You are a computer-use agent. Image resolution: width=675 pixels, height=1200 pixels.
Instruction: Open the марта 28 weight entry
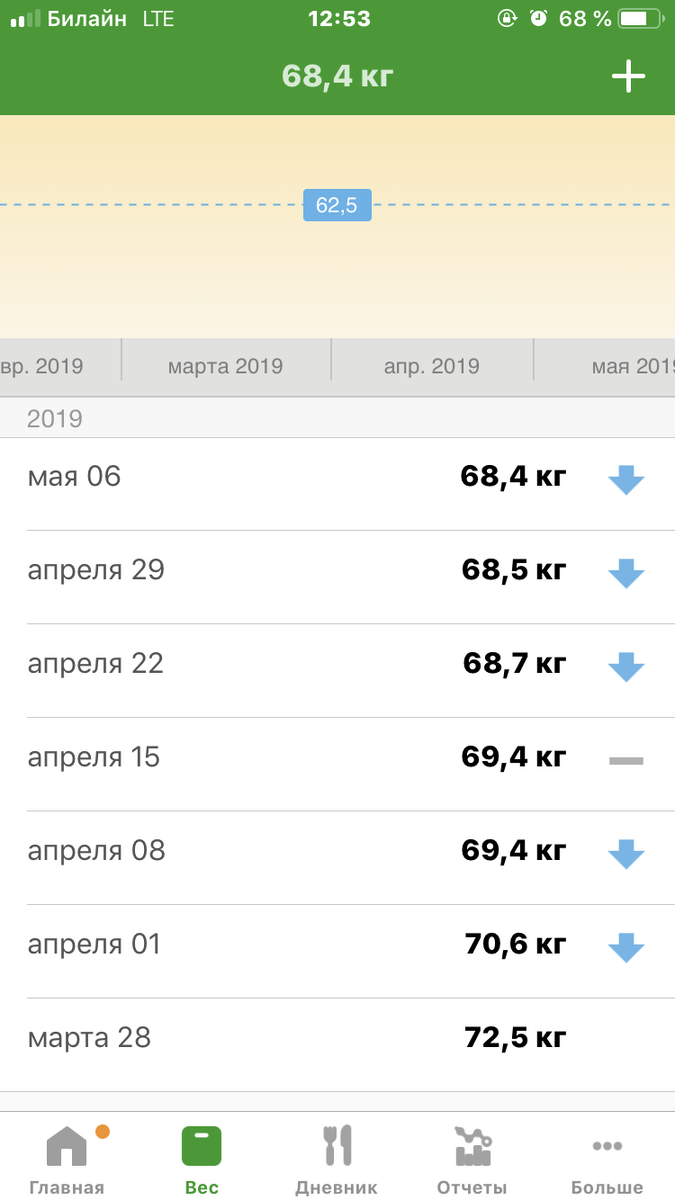click(x=337, y=1038)
